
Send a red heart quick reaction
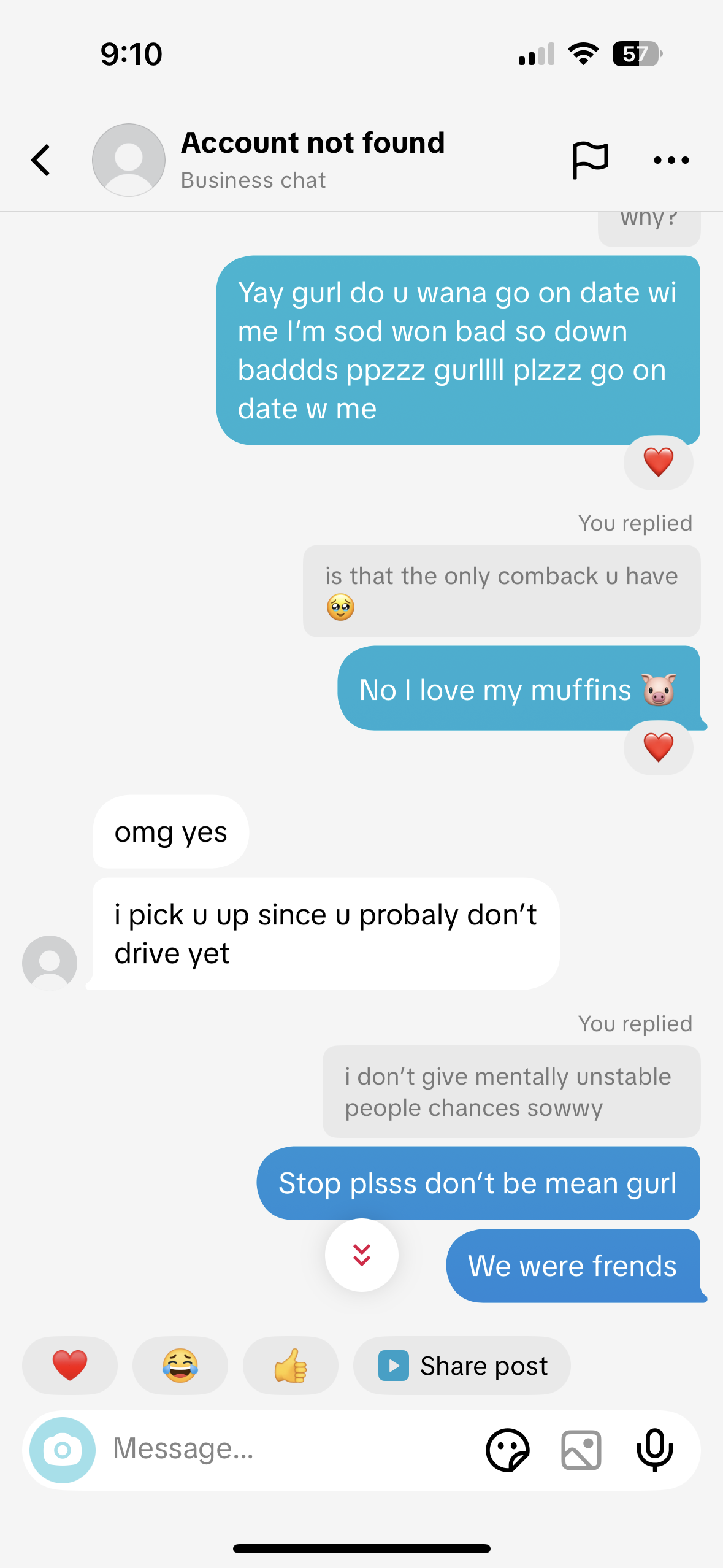(70, 1366)
